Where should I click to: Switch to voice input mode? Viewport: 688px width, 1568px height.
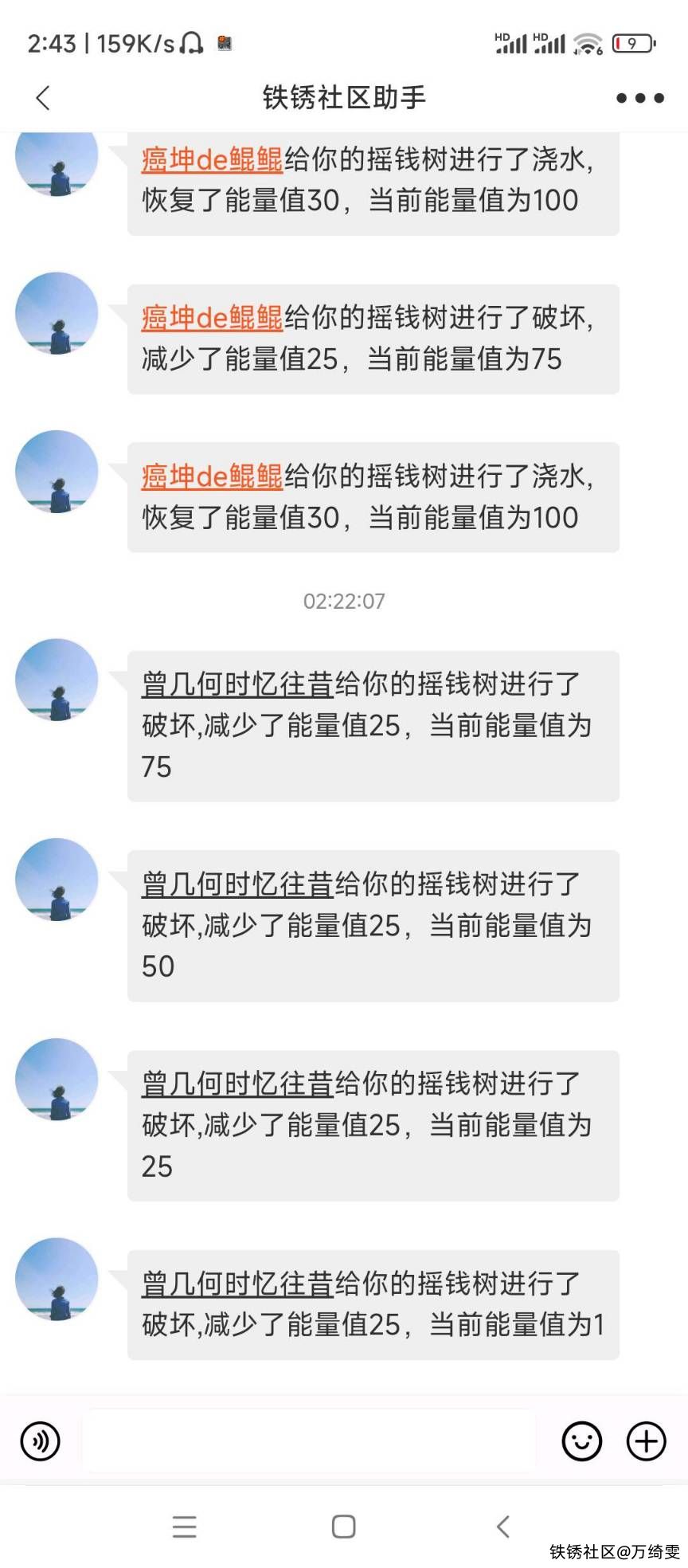pyautogui.click(x=40, y=1441)
